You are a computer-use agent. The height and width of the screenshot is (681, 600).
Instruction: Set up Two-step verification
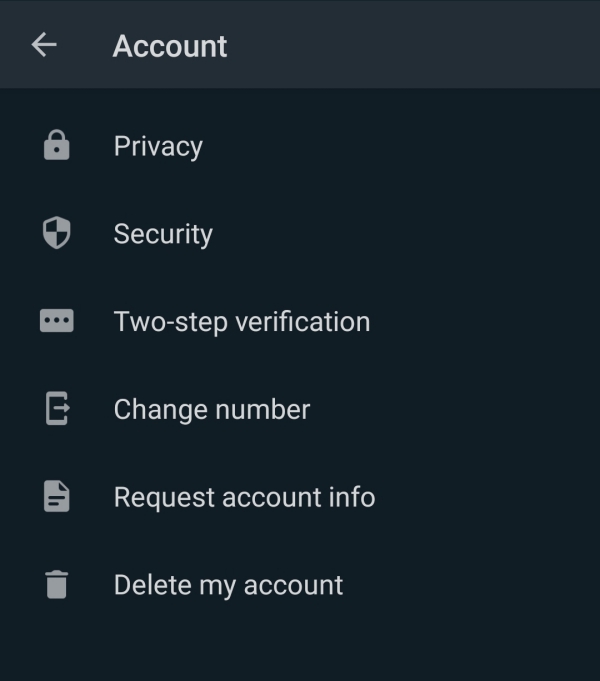tap(241, 322)
